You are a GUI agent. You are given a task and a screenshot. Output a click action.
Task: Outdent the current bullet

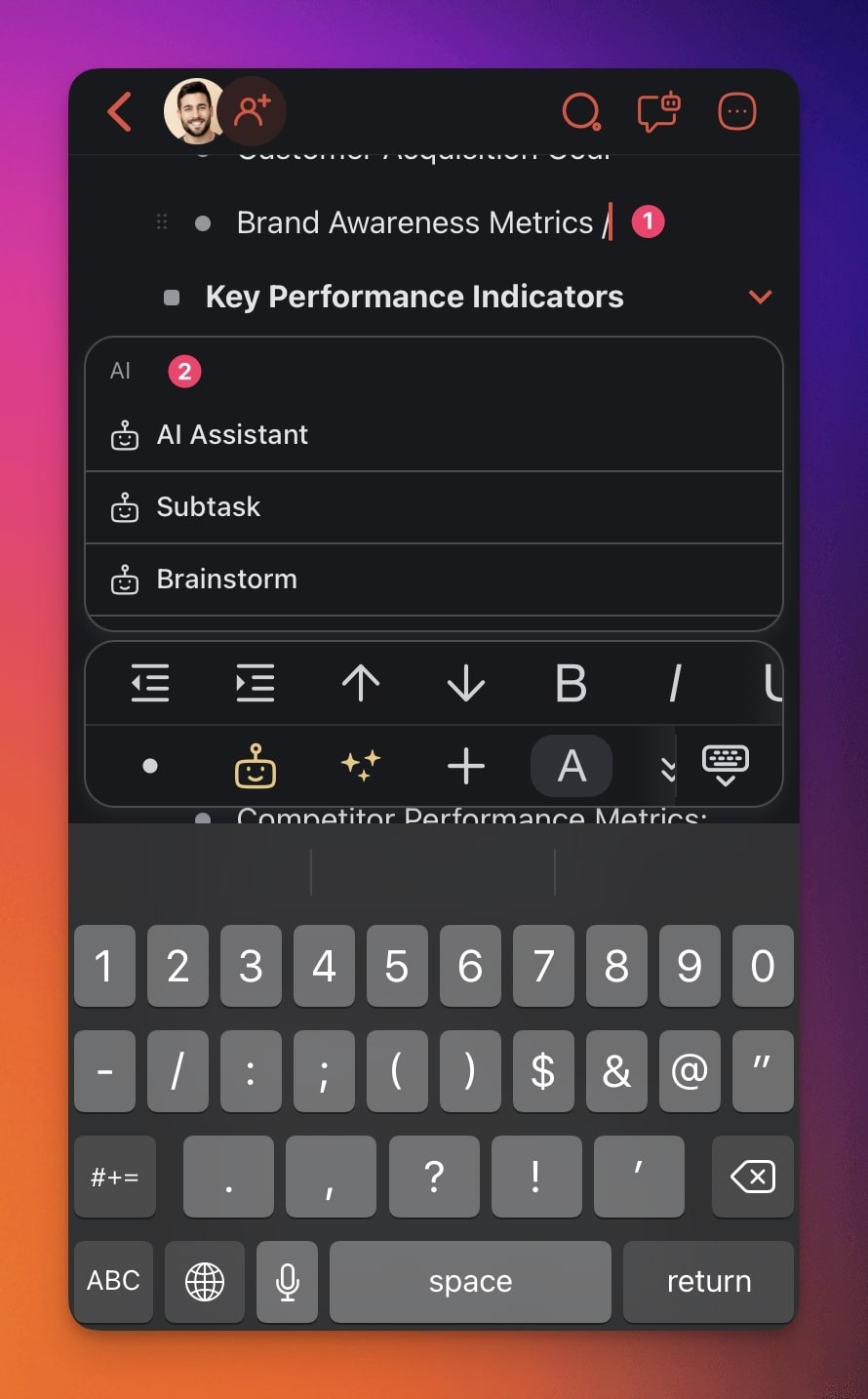[150, 683]
